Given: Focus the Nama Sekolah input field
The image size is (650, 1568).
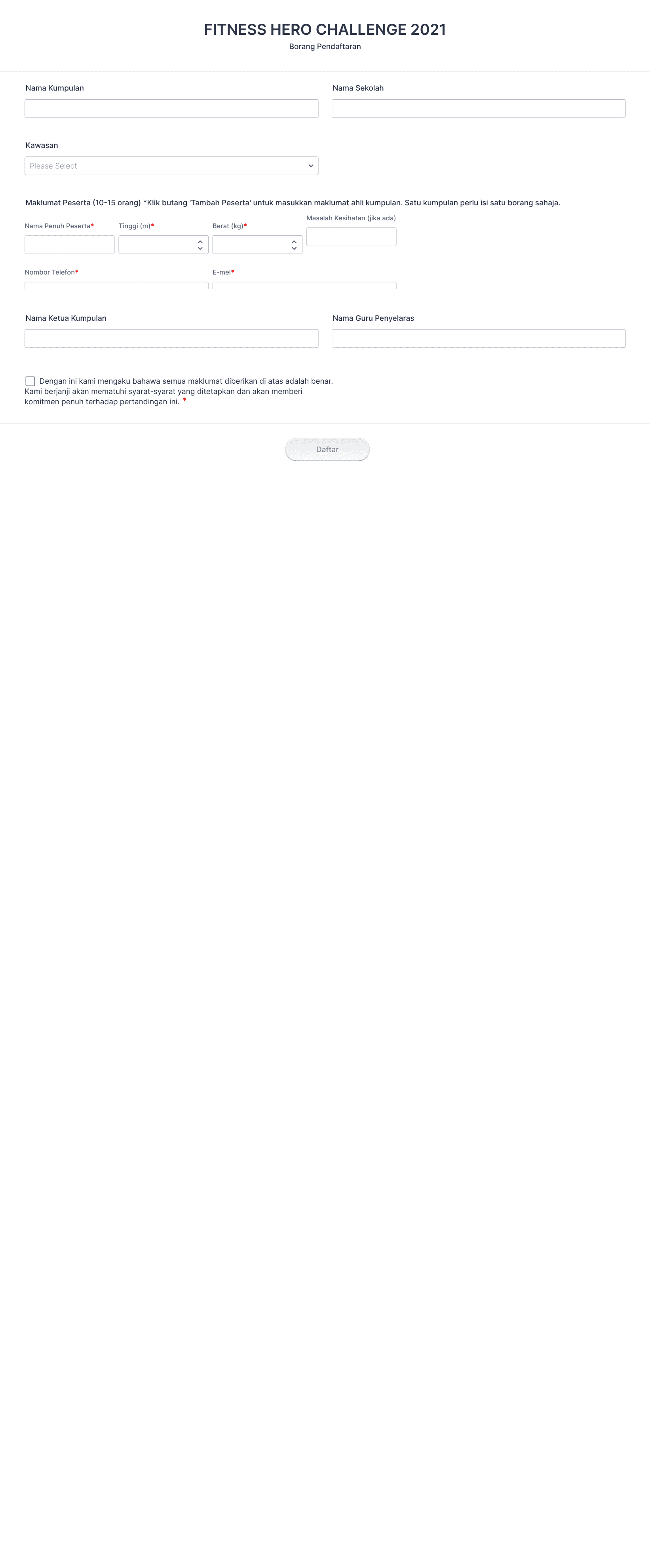Looking at the screenshot, I should pos(478,108).
